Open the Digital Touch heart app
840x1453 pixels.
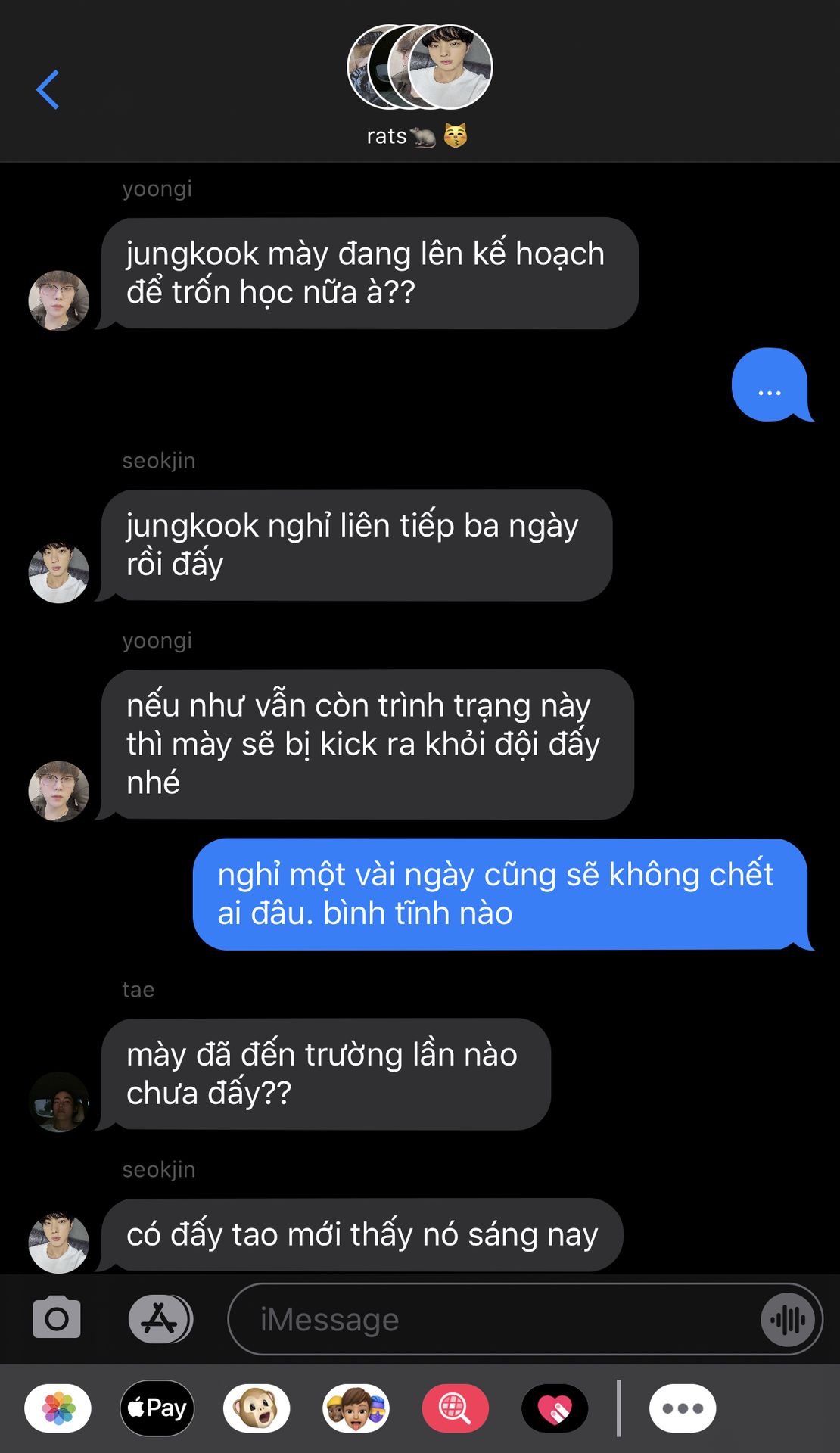point(555,1408)
